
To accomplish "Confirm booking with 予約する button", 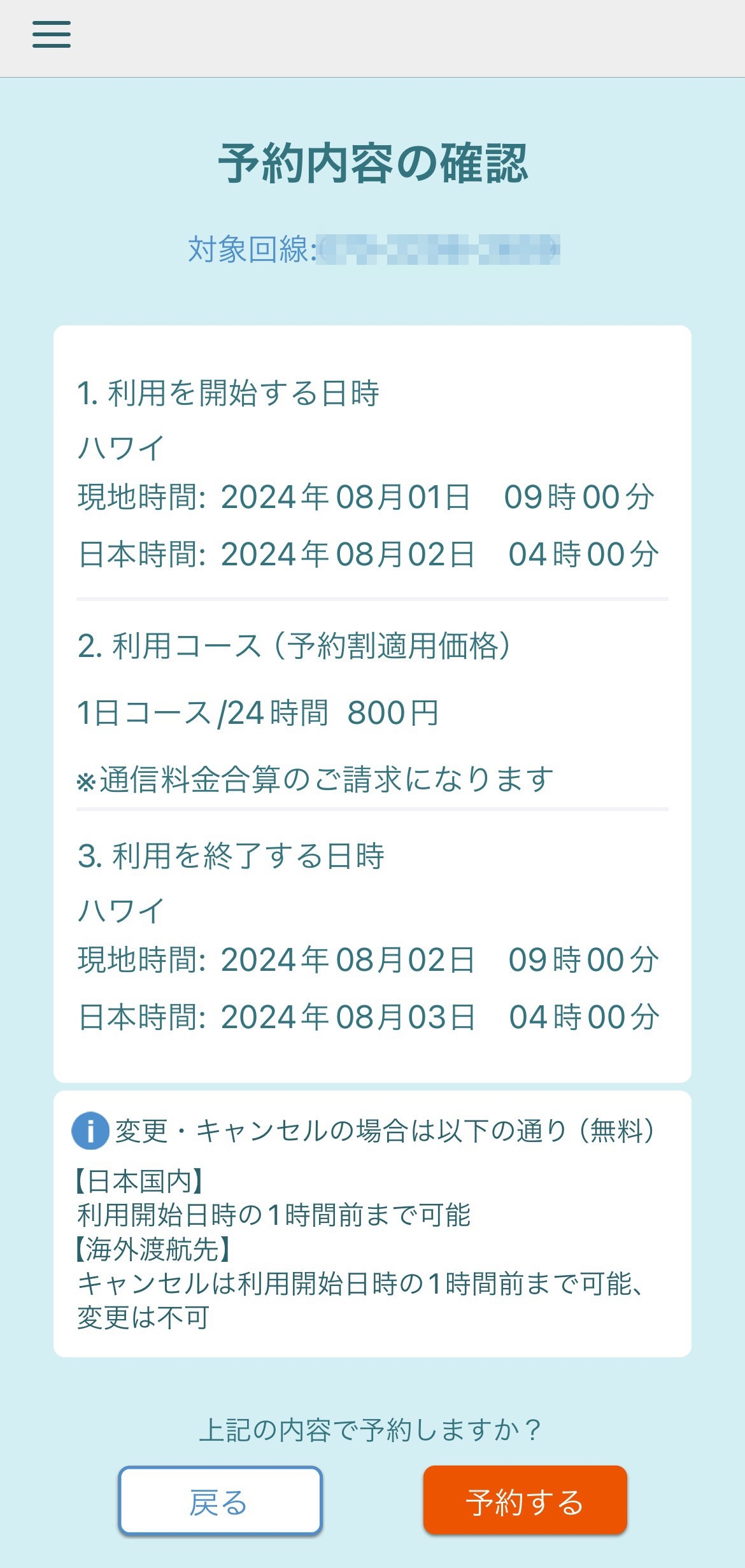I will 525,1500.
